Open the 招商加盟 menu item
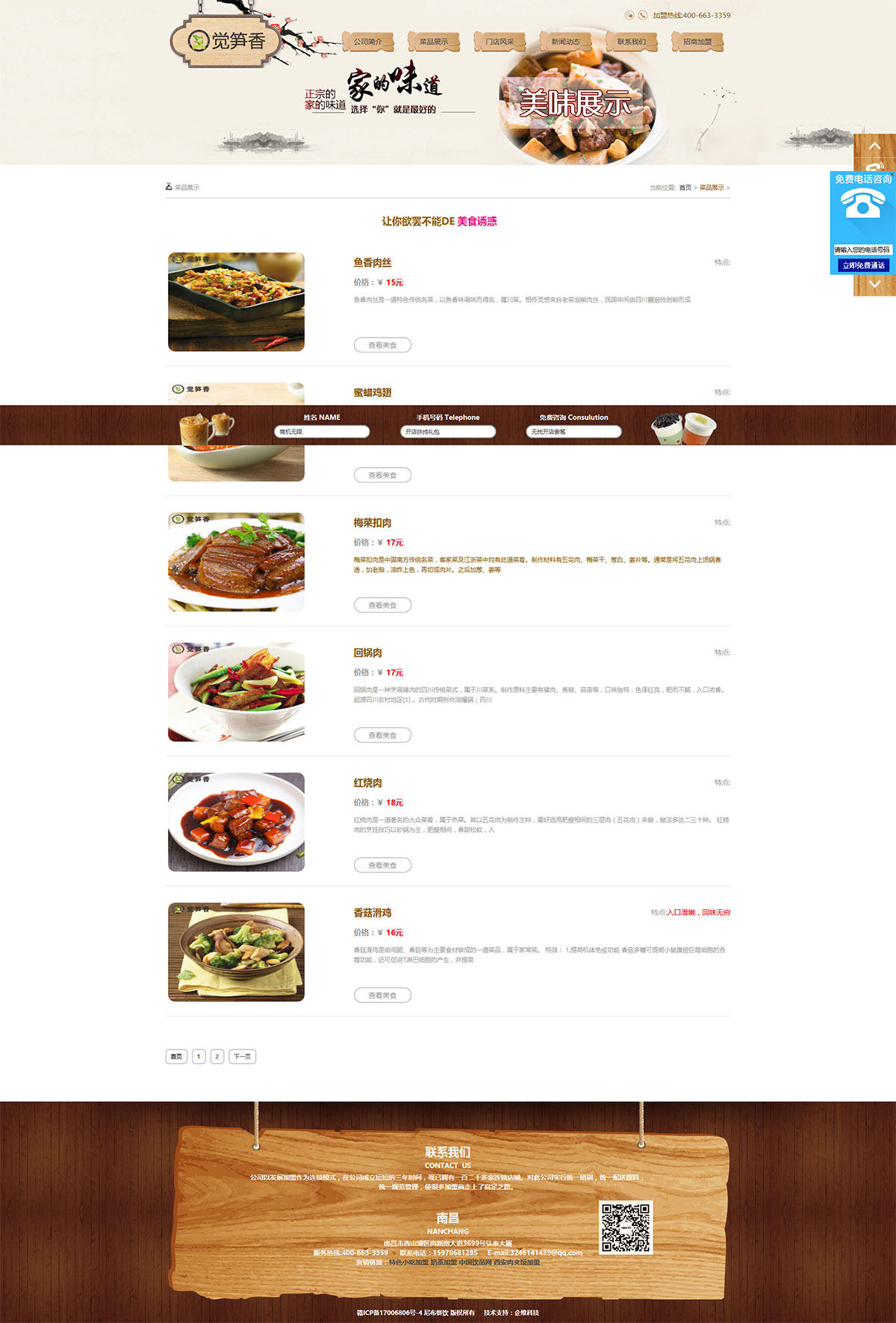The height and width of the screenshot is (1323, 896). coord(697,42)
